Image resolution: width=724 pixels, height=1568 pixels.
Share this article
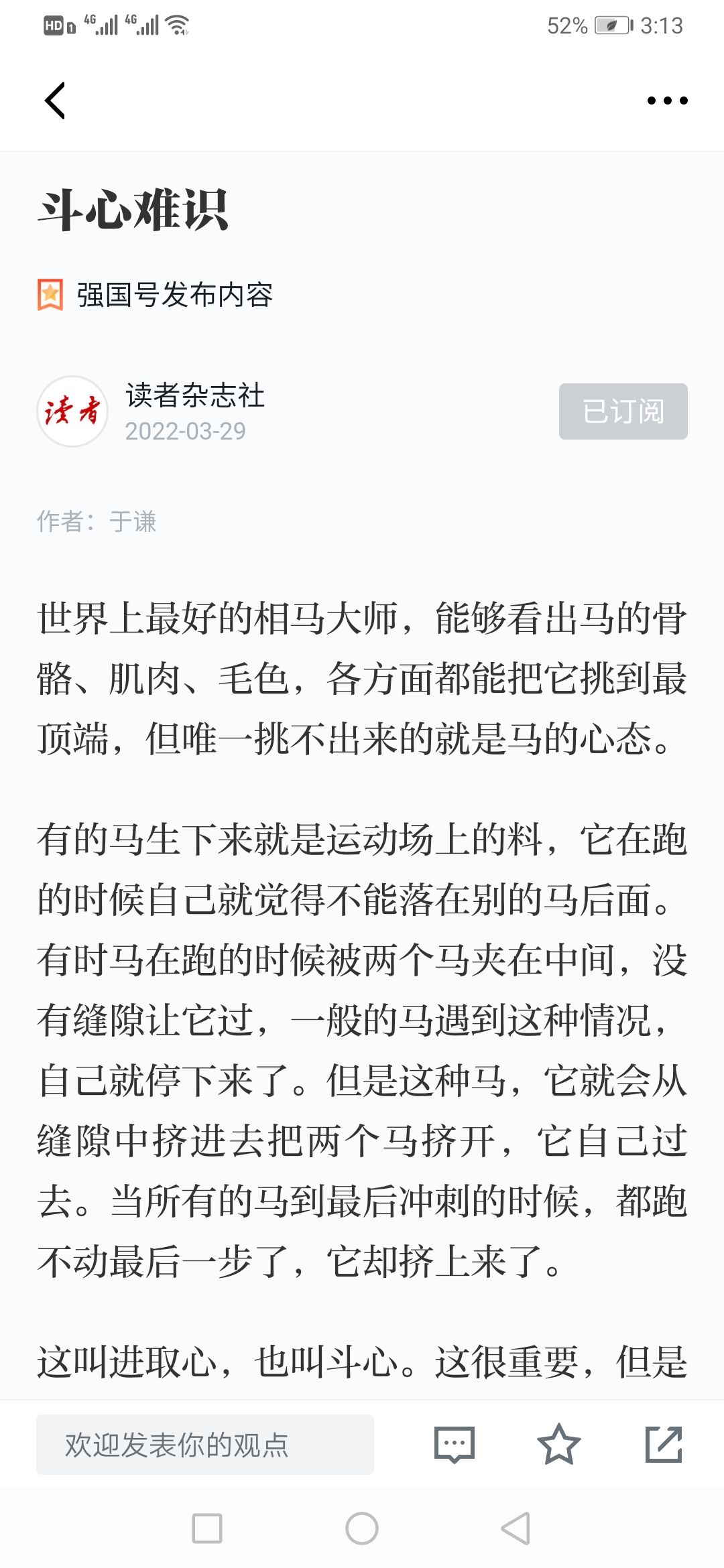pos(664,1445)
